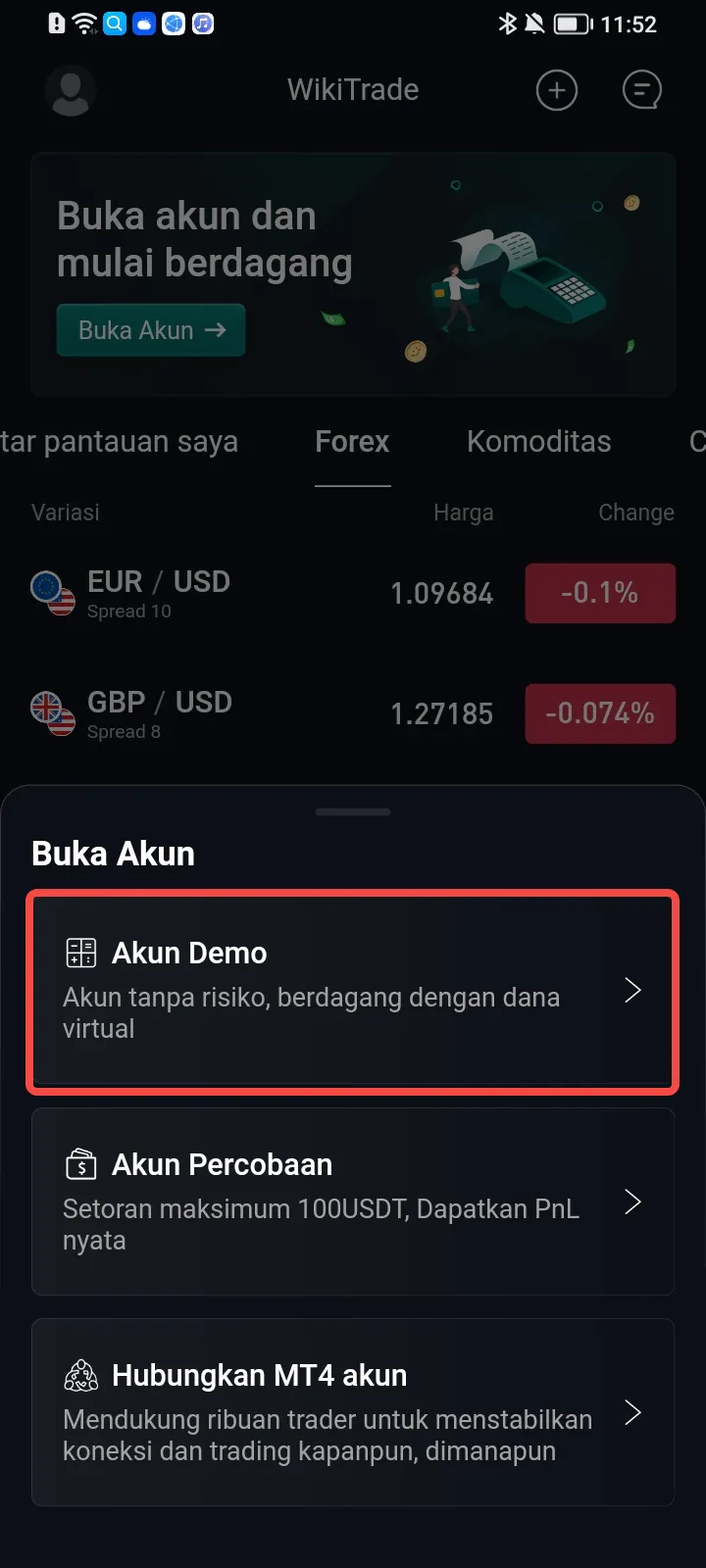Image resolution: width=706 pixels, height=1568 pixels.
Task: Select Akun Percobaan trial account
Action: click(353, 1201)
